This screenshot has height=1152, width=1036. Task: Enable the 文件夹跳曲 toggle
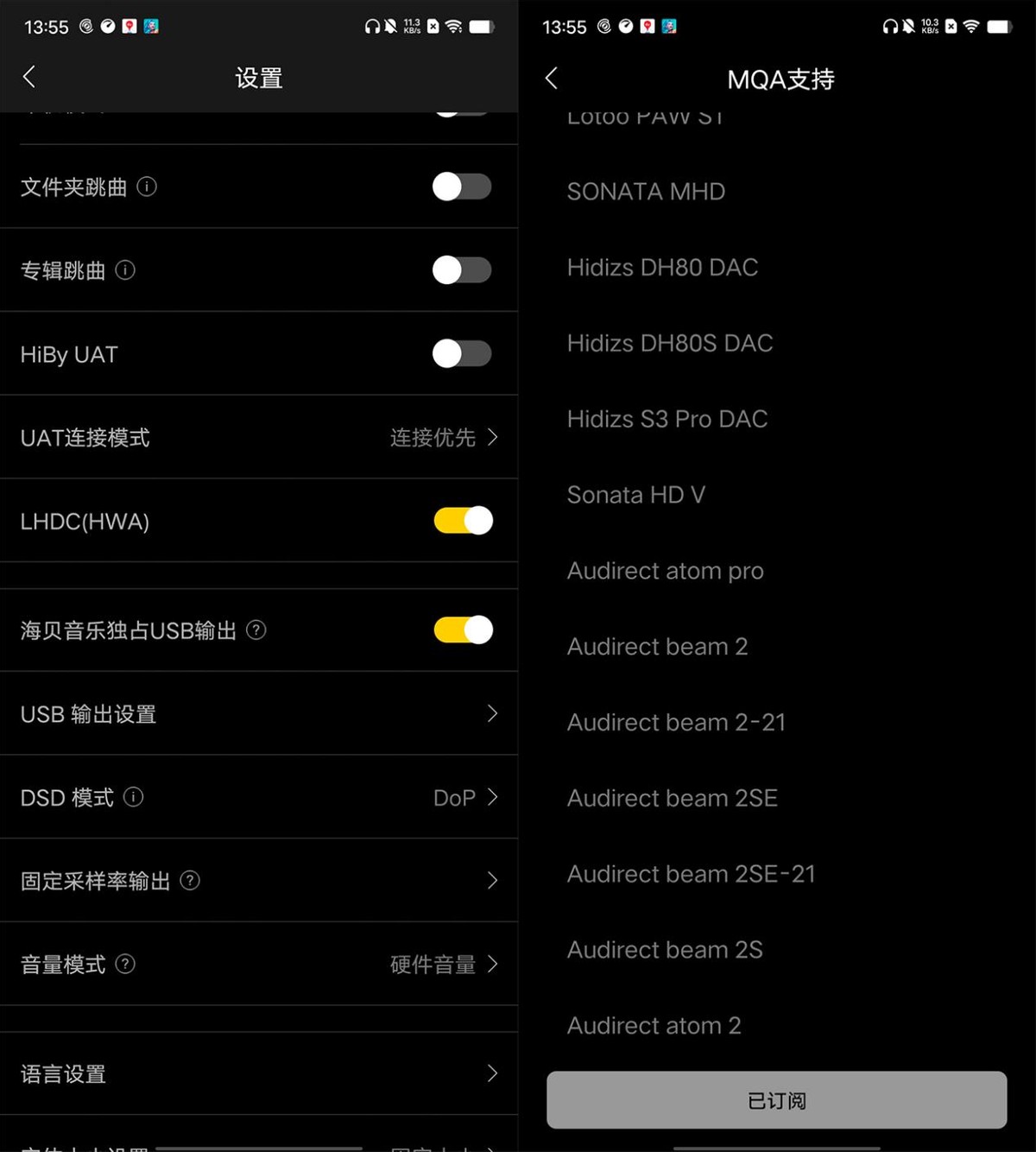(x=462, y=187)
